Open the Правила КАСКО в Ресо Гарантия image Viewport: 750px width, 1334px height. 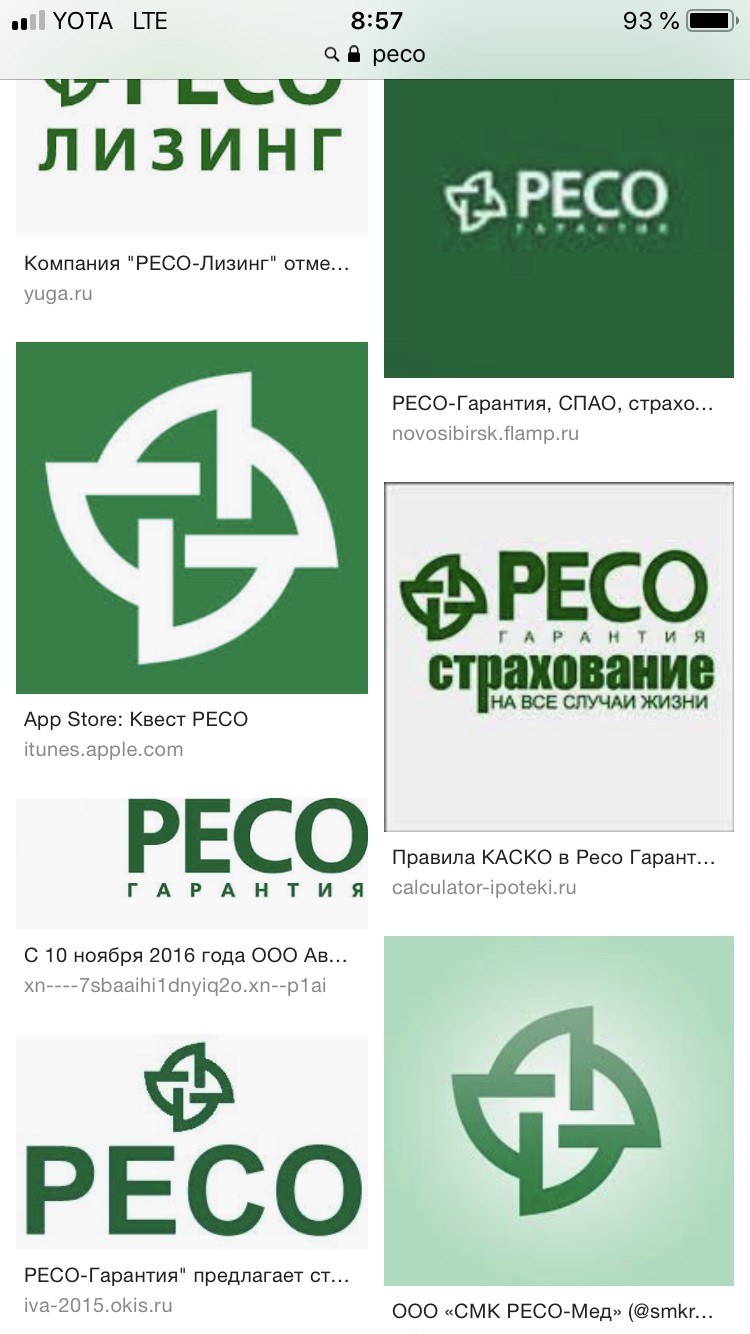559,658
